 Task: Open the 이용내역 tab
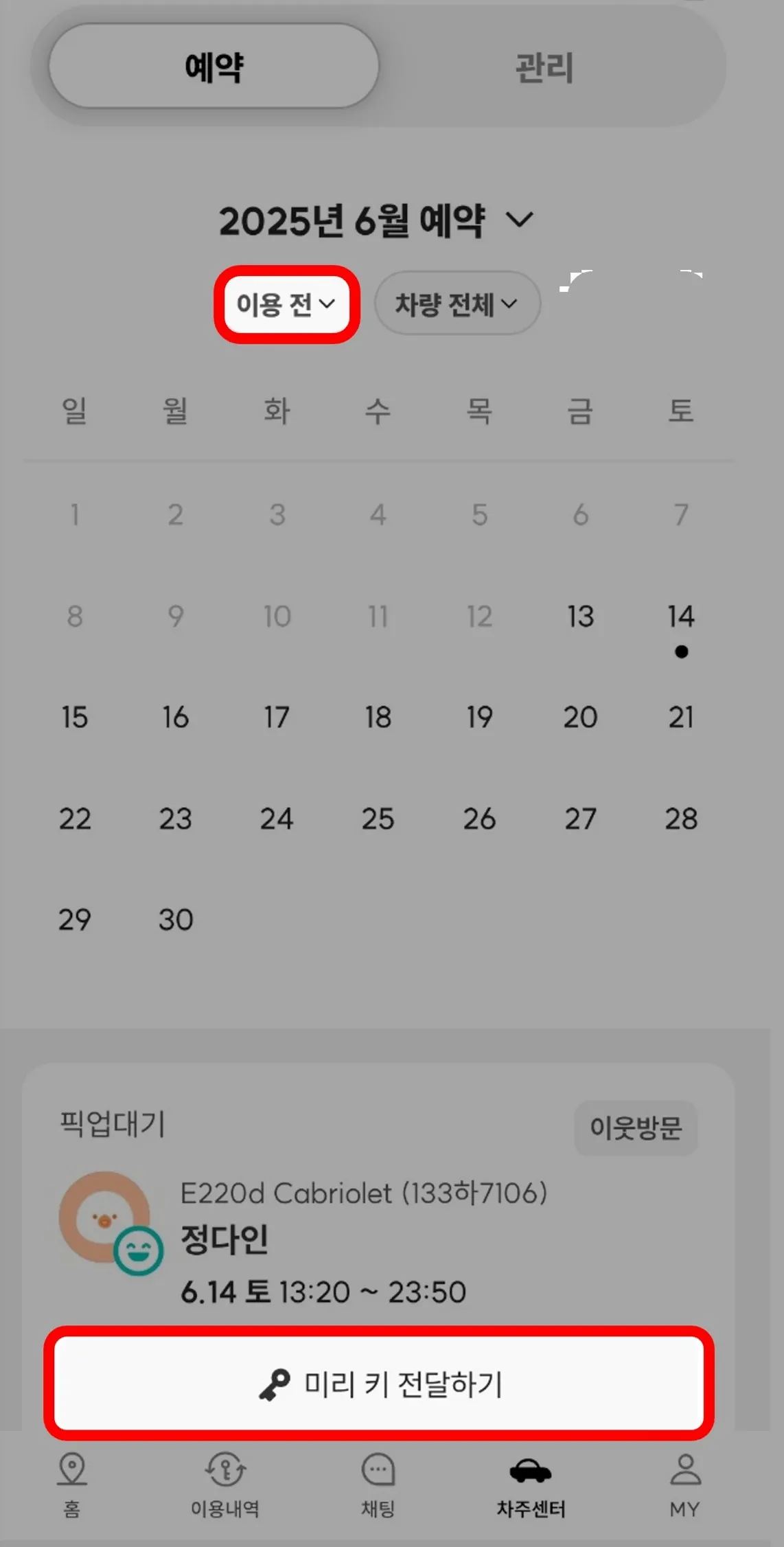[x=225, y=1485]
